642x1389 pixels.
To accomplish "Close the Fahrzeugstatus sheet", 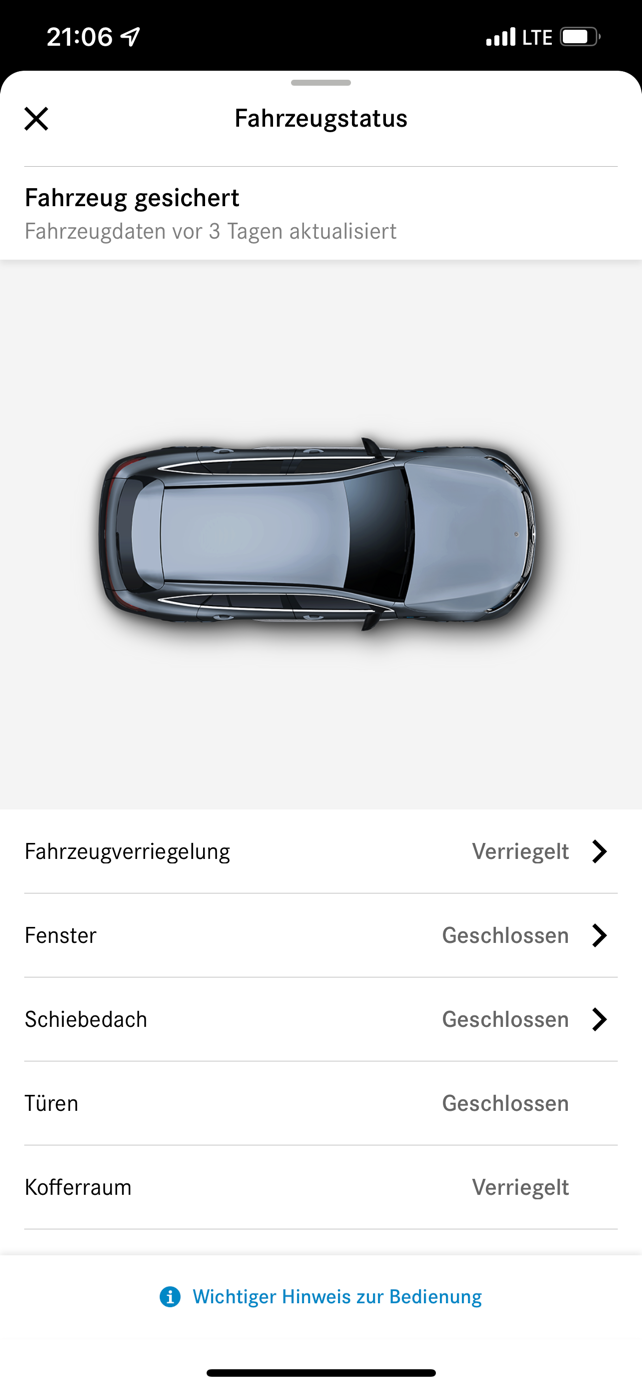I will (x=36, y=119).
